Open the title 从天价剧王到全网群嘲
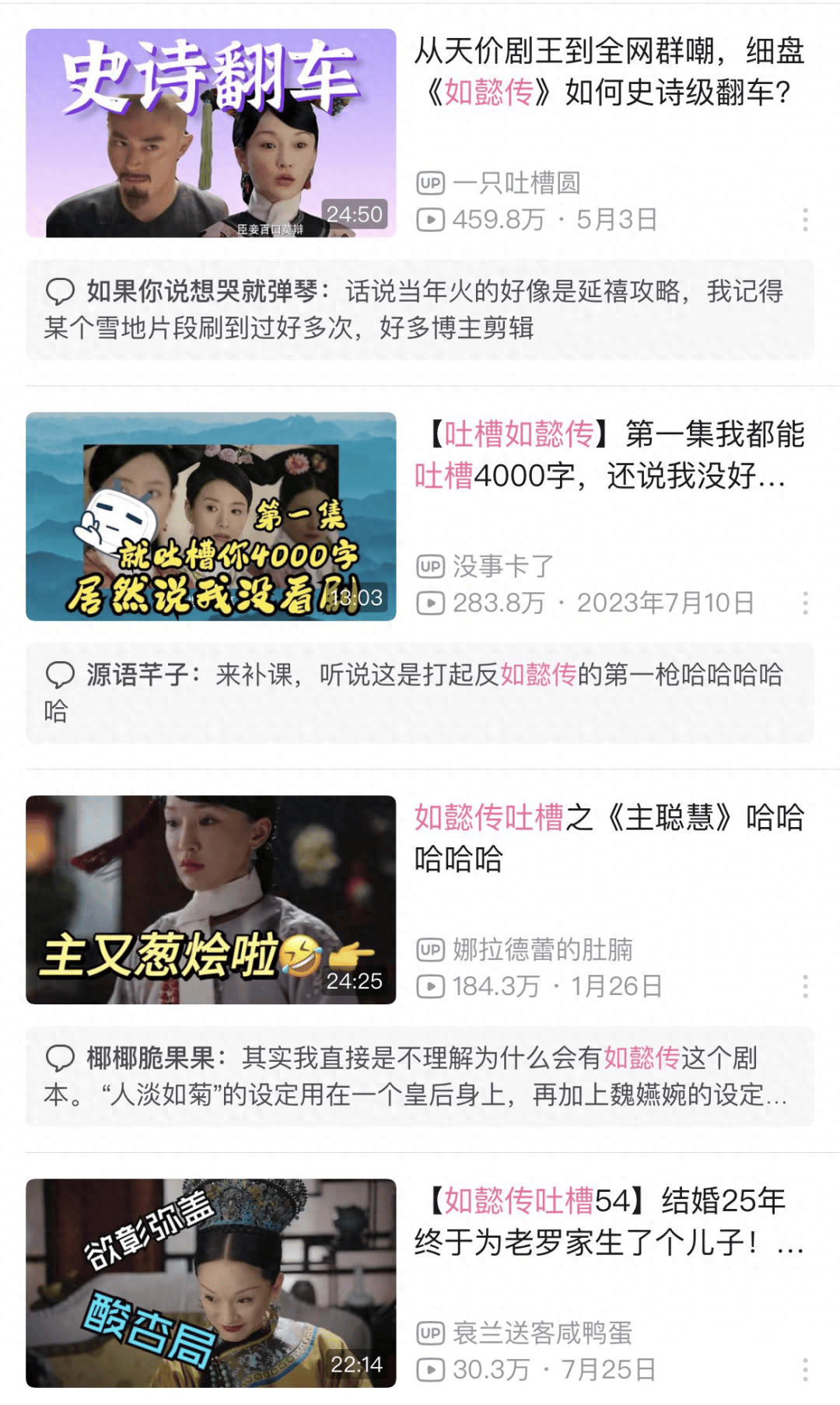This screenshot has height=1405, width=840. click(x=608, y=72)
